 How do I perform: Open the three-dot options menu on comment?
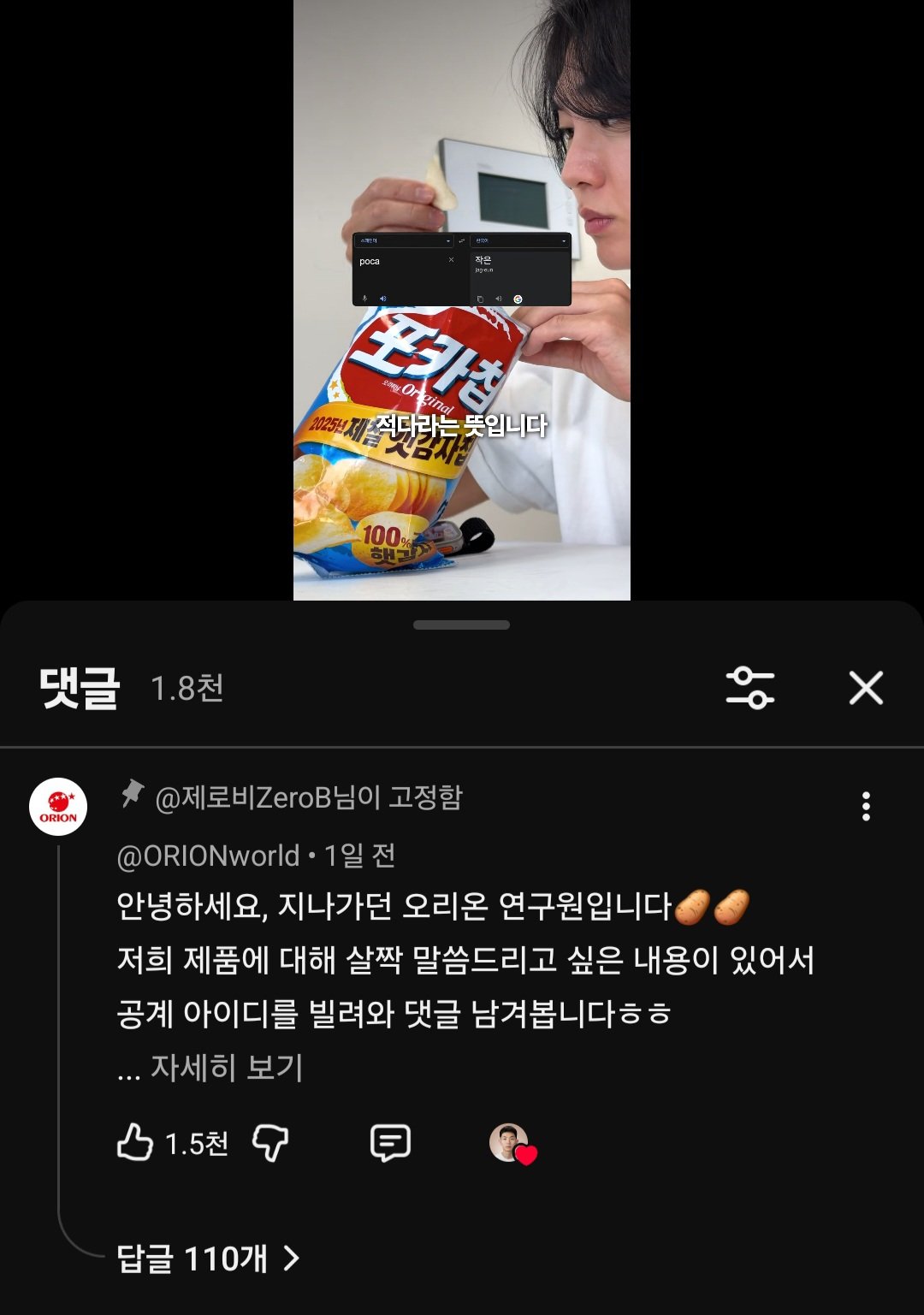pos(868,804)
